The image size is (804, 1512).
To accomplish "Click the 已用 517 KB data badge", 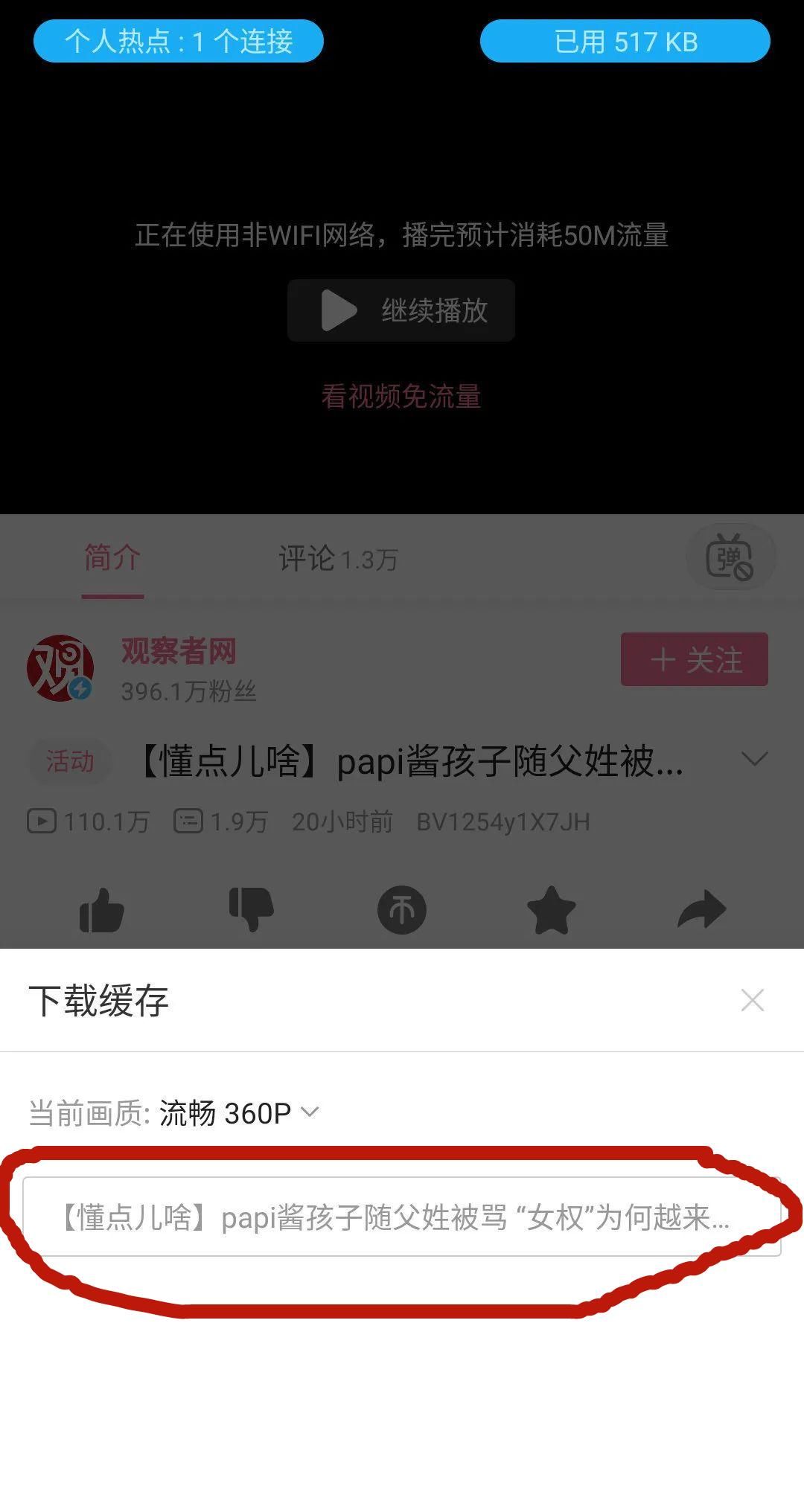I will [625, 41].
